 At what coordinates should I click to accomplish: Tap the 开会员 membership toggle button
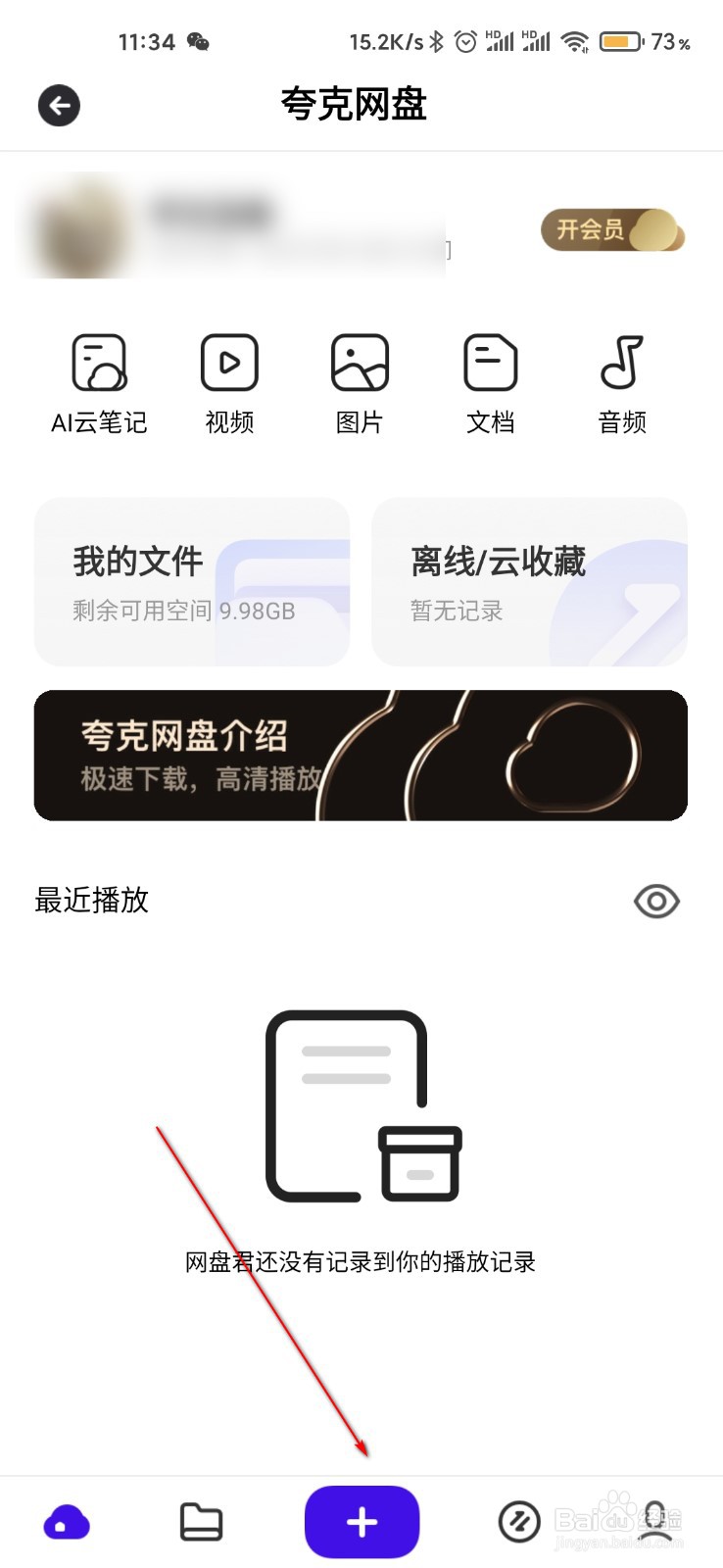pos(612,232)
